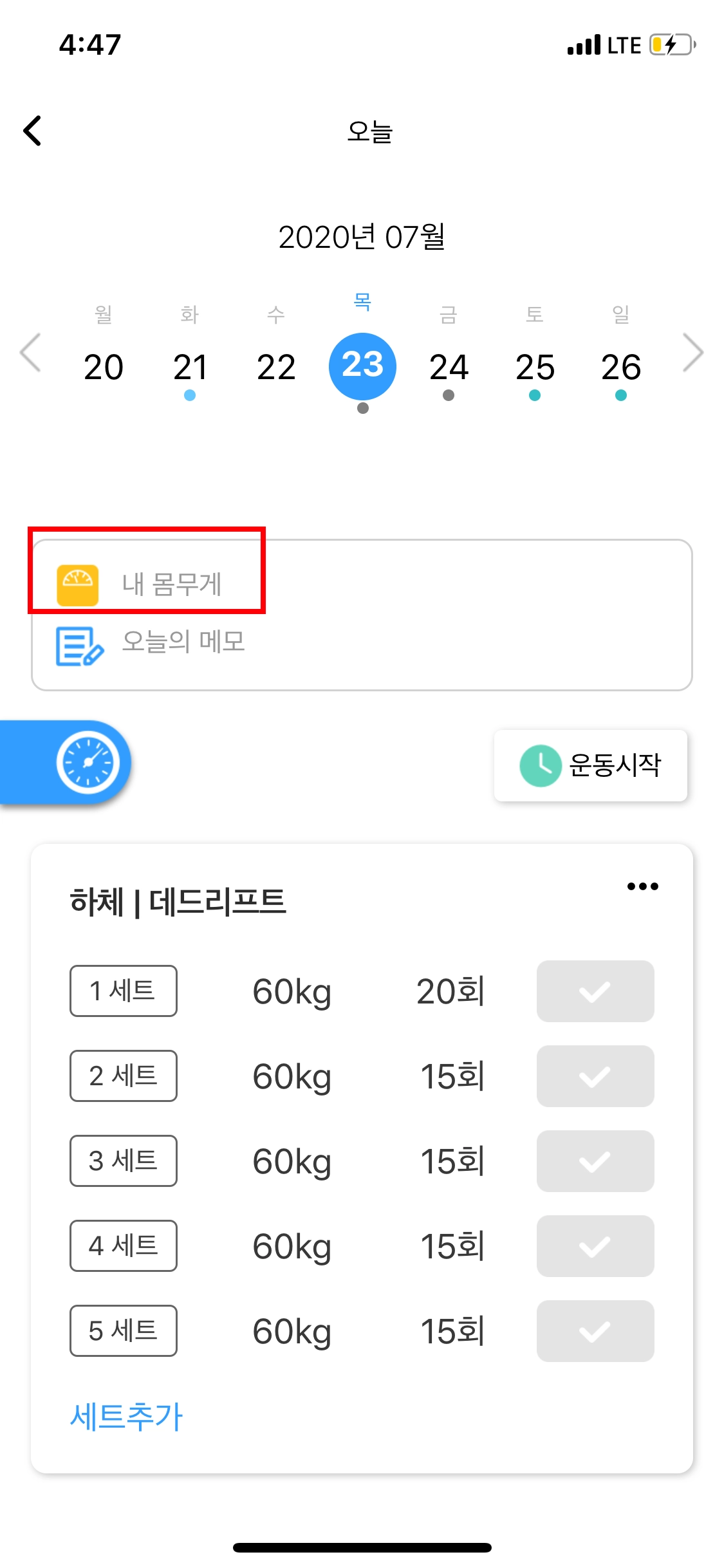The height and width of the screenshot is (1568, 724).
Task: Complete set 5 with its check button
Action: click(x=595, y=1331)
